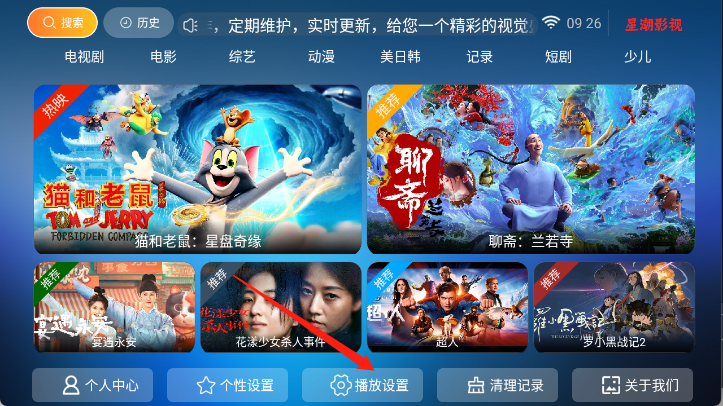The height and width of the screenshot is (406, 723).
Task: Go to the 动漫 tab
Action: point(321,57)
